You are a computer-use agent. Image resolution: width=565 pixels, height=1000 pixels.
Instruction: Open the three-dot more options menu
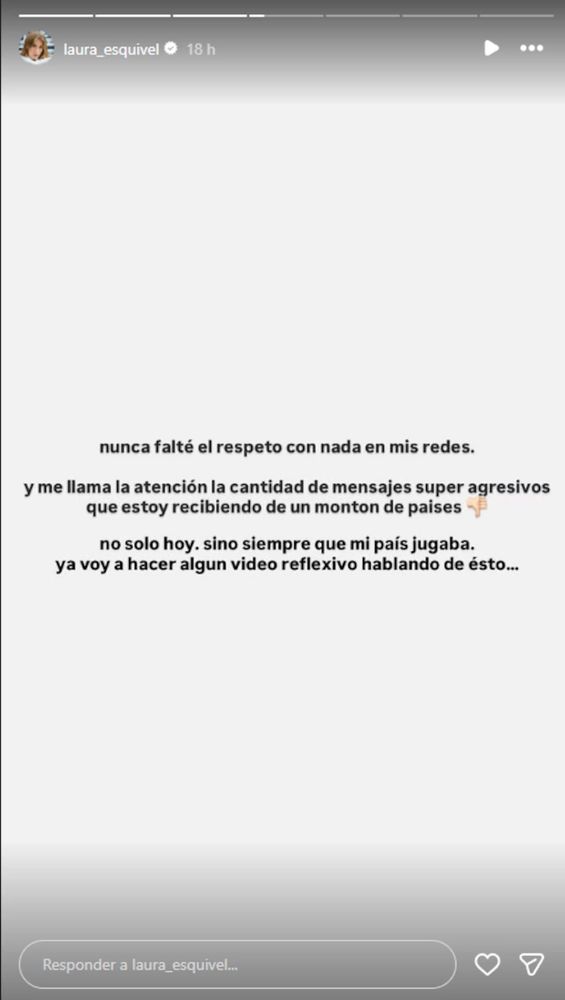point(532,48)
